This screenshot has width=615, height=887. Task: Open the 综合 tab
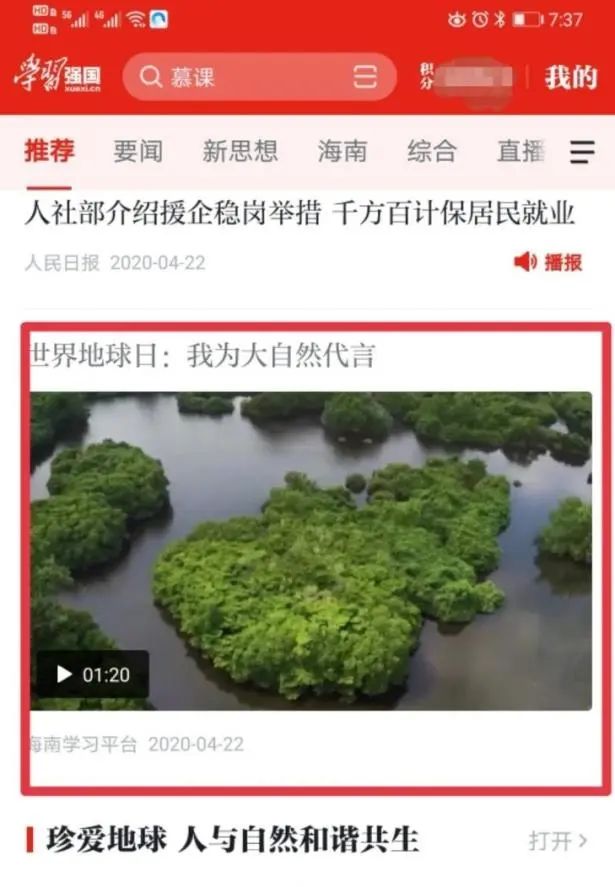pos(432,152)
